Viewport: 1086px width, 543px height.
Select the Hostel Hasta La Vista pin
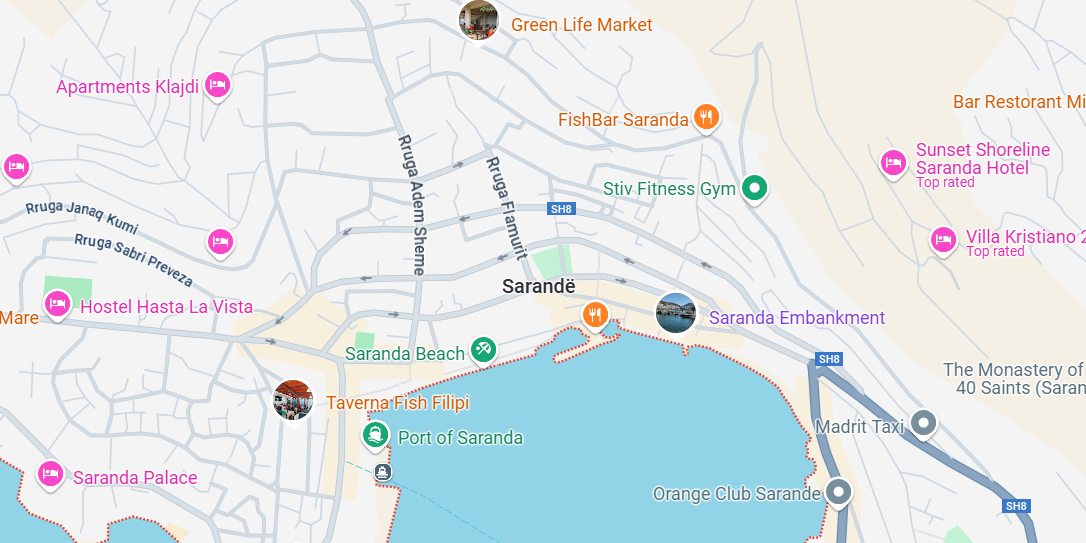click(57, 303)
